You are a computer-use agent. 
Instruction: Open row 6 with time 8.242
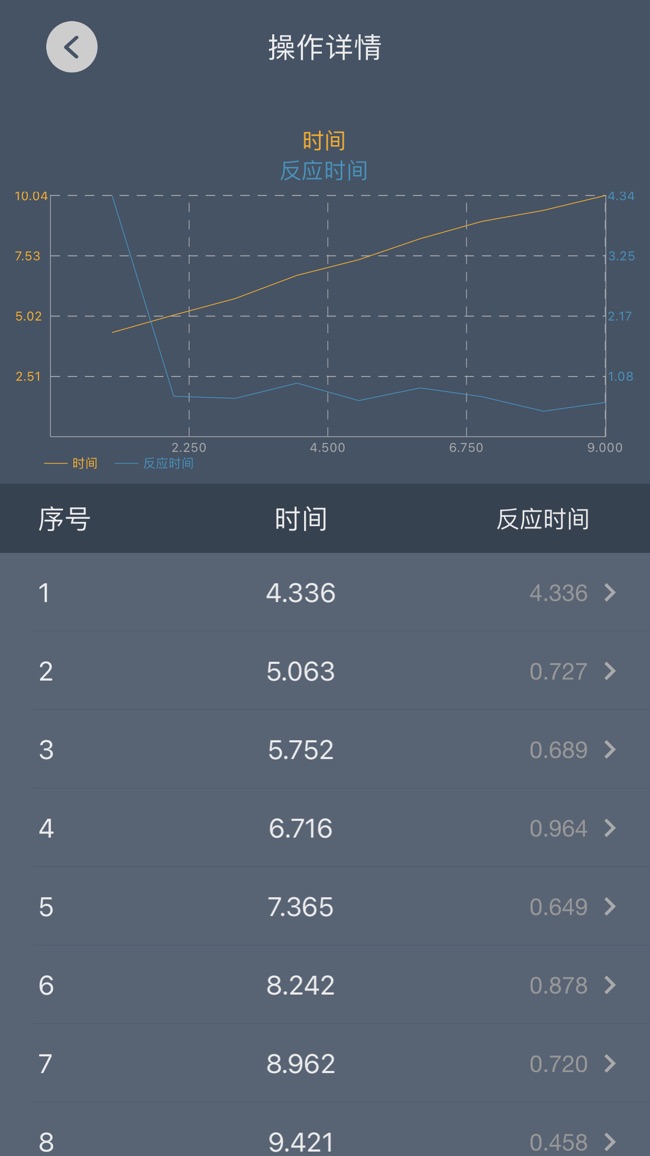325,985
